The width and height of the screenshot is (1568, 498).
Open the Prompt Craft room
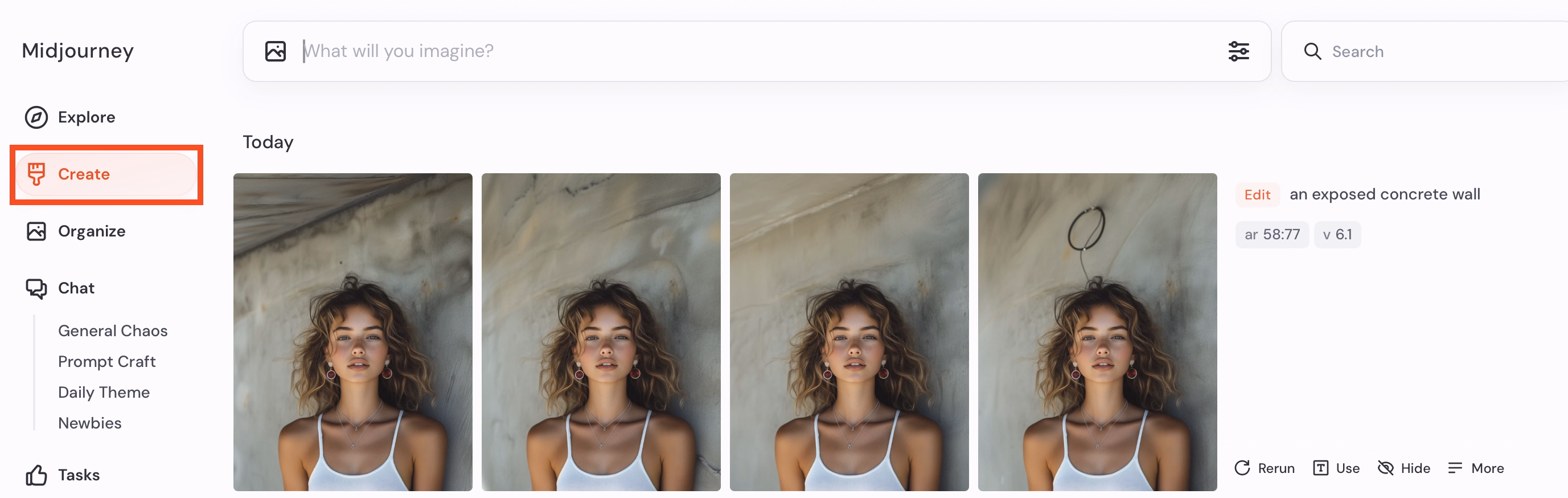click(x=106, y=362)
